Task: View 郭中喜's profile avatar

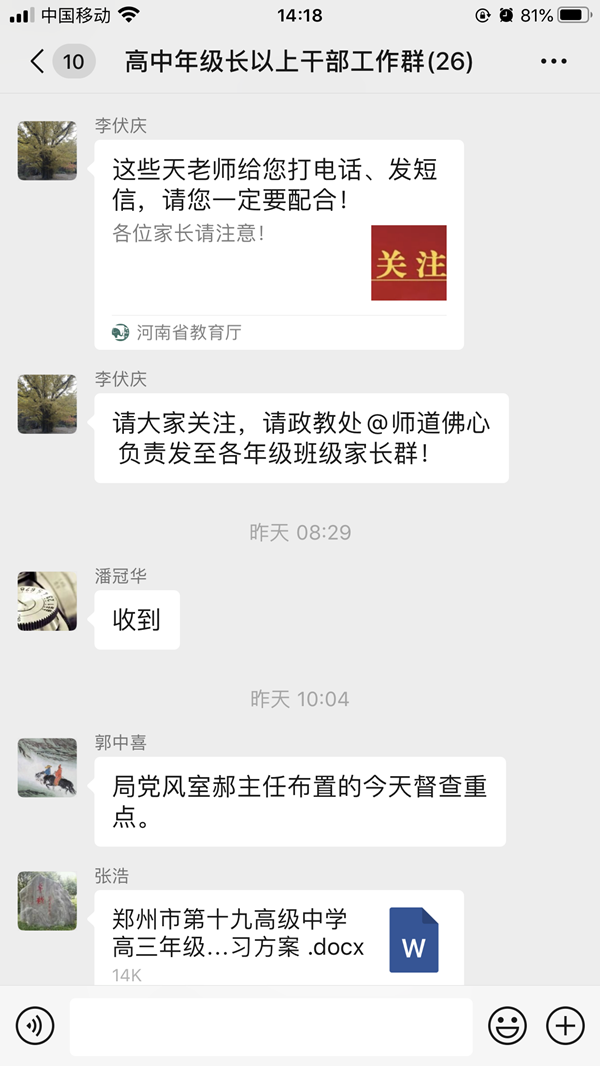Action: (x=47, y=768)
